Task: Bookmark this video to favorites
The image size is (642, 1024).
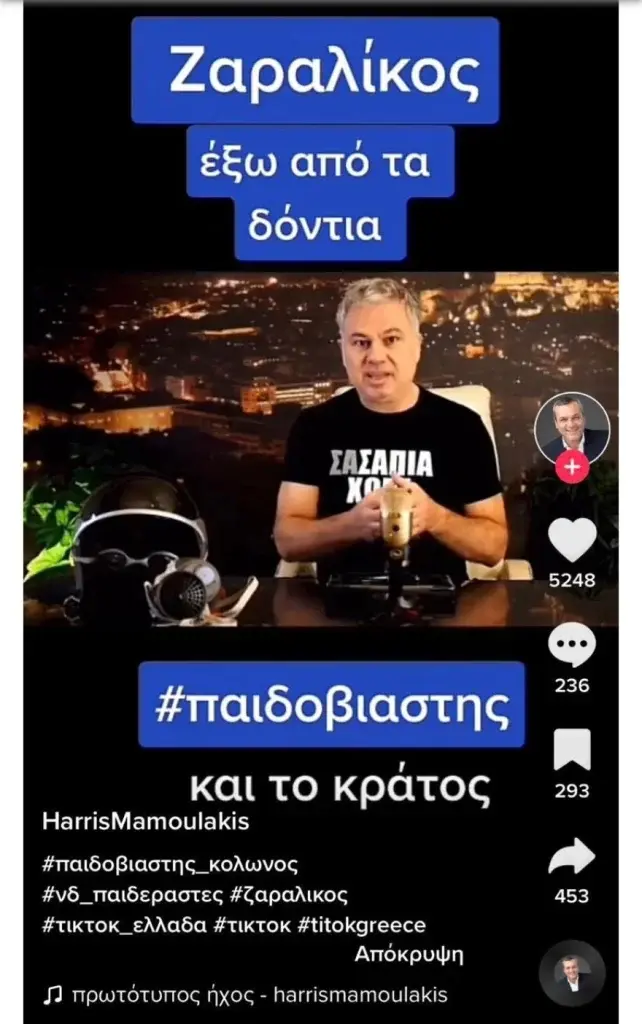Action: point(572,750)
